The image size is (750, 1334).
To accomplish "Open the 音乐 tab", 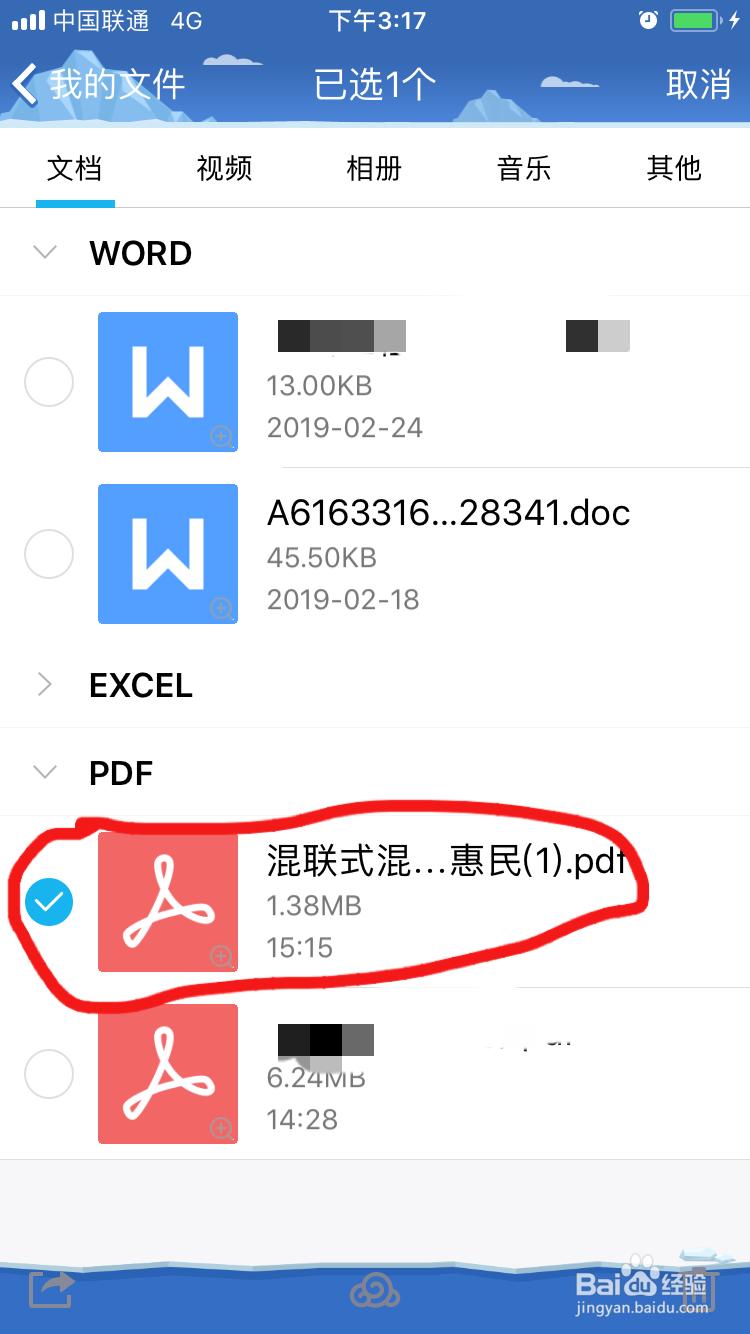I will click(524, 169).
